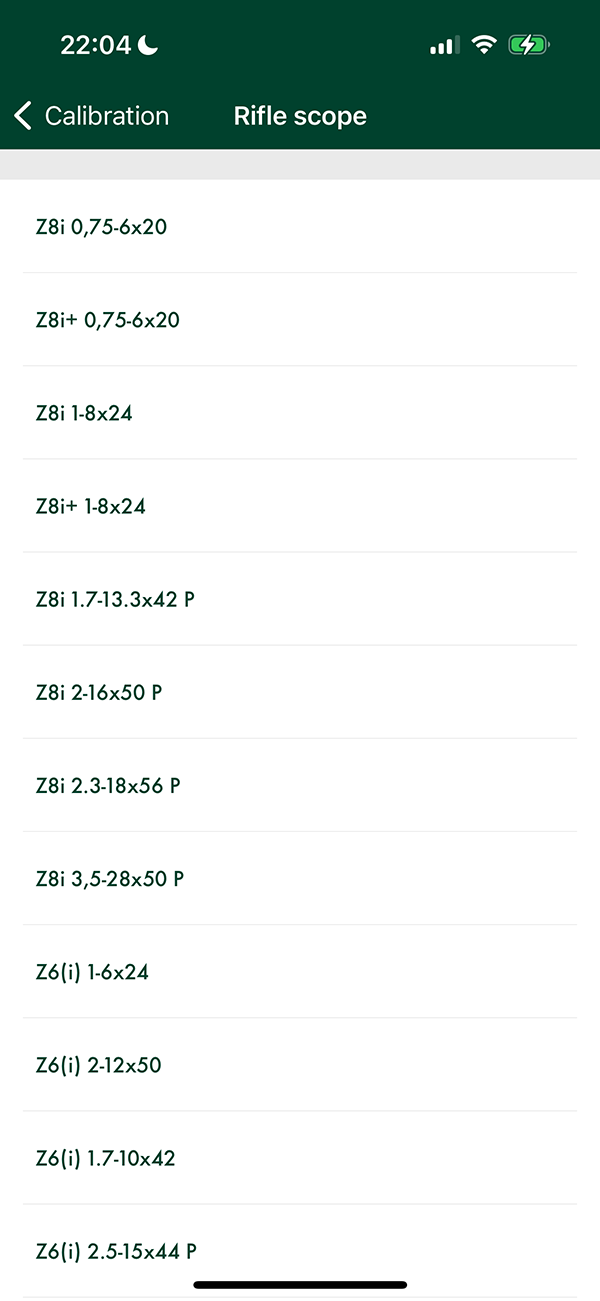Choose the Z8i 2-16x50 P scope

coord(300,692)
